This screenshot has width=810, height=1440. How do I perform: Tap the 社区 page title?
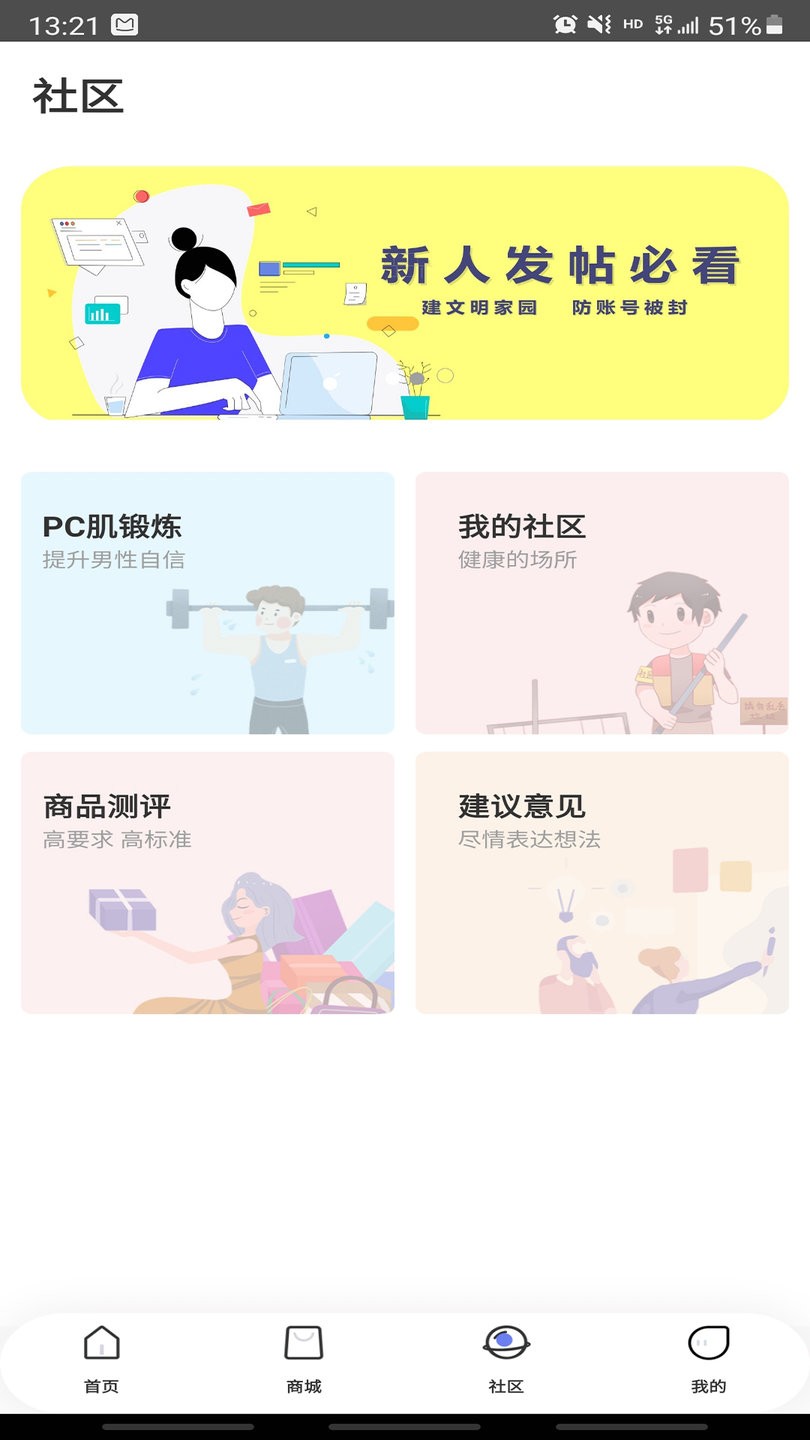click(75, 97)
